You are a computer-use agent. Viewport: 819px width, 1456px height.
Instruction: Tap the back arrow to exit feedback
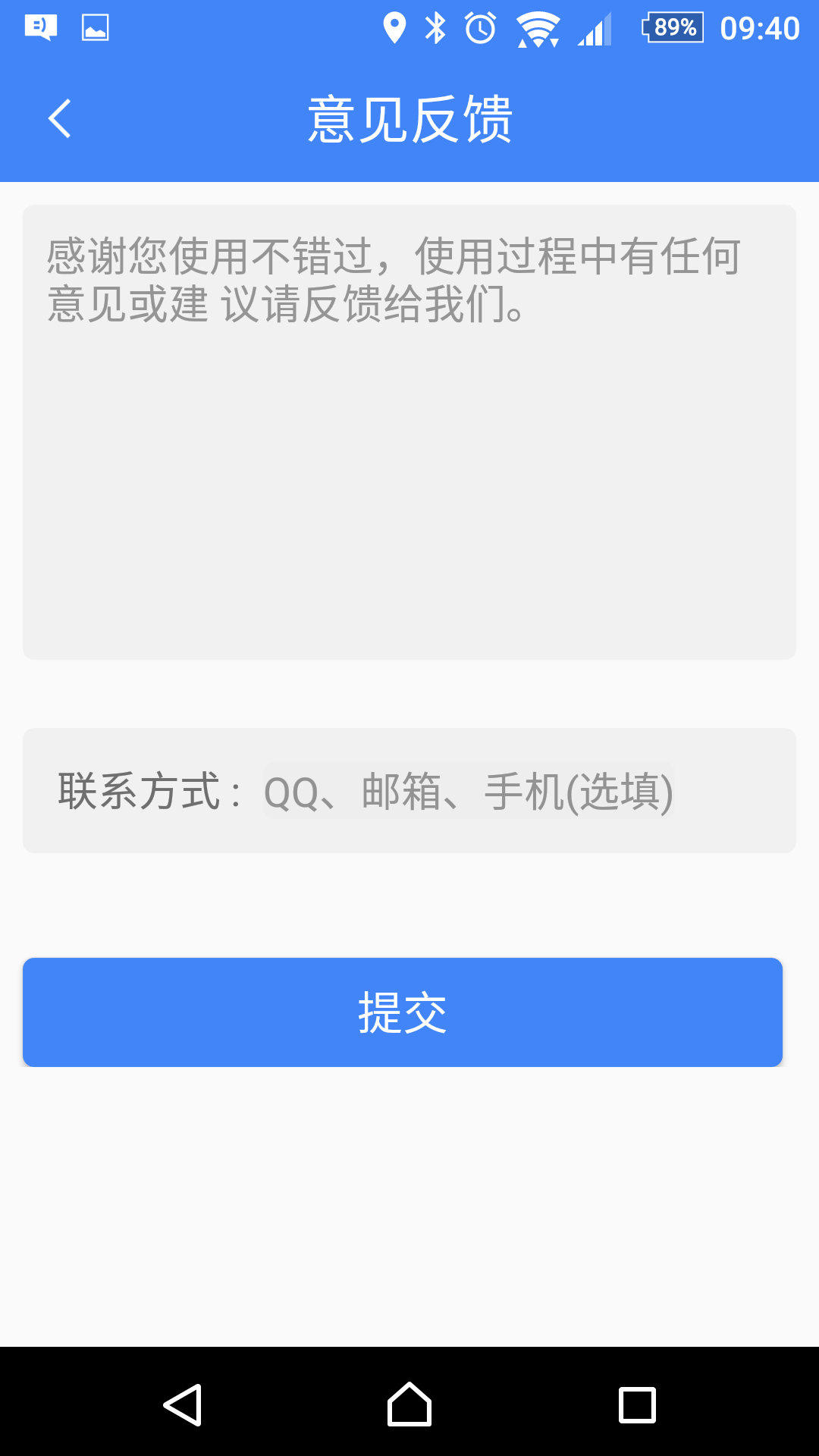[x=59, y=119]
